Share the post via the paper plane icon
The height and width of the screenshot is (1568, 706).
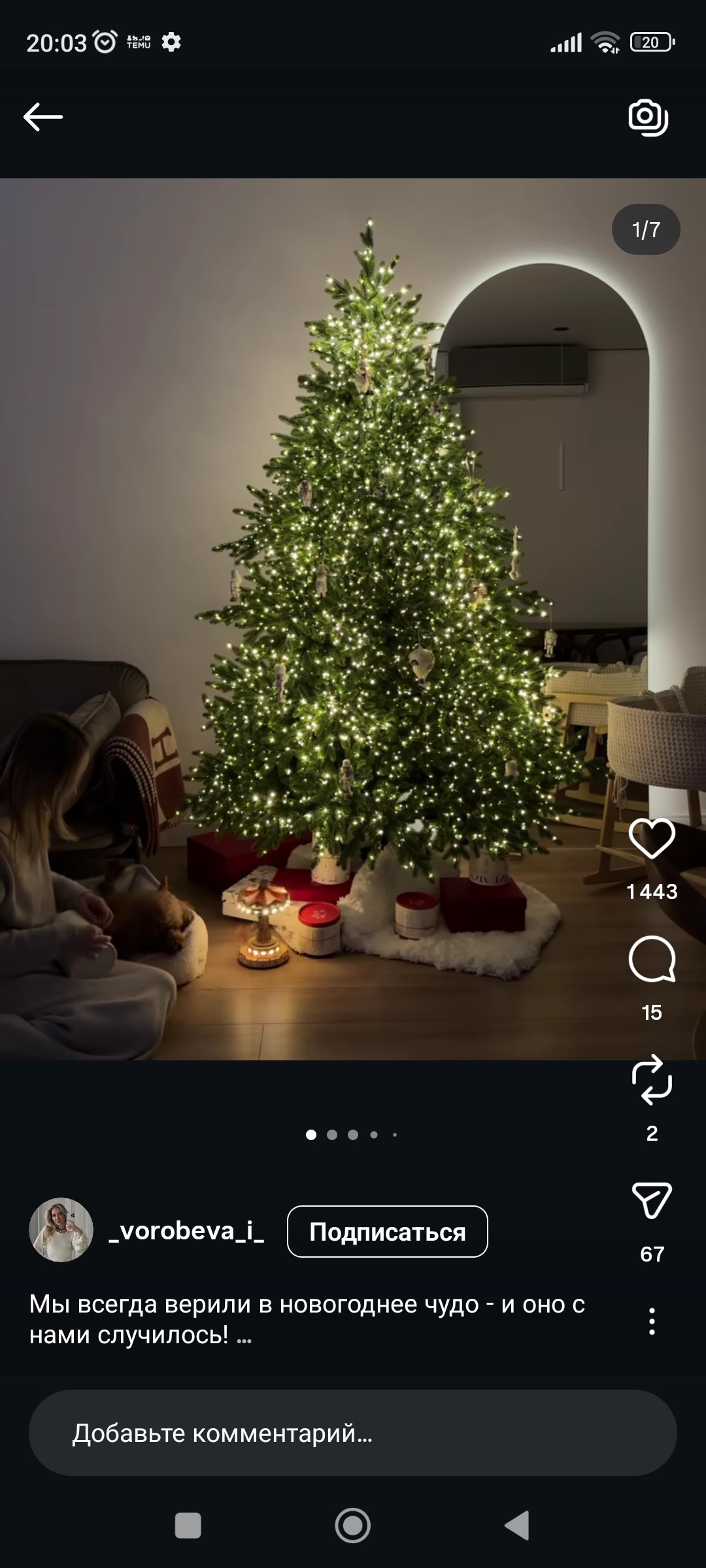[652, 1200]
